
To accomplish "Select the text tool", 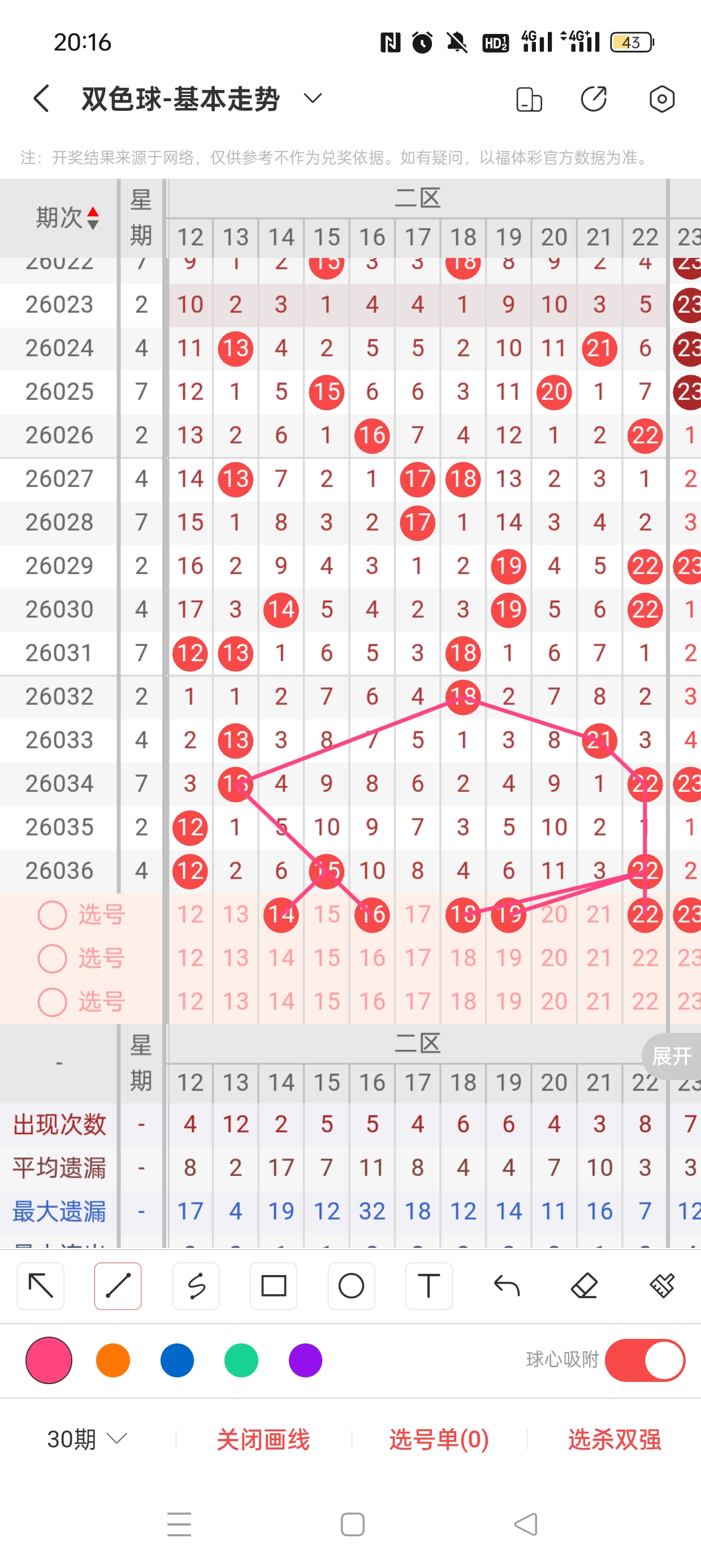I will (429, 1286).
